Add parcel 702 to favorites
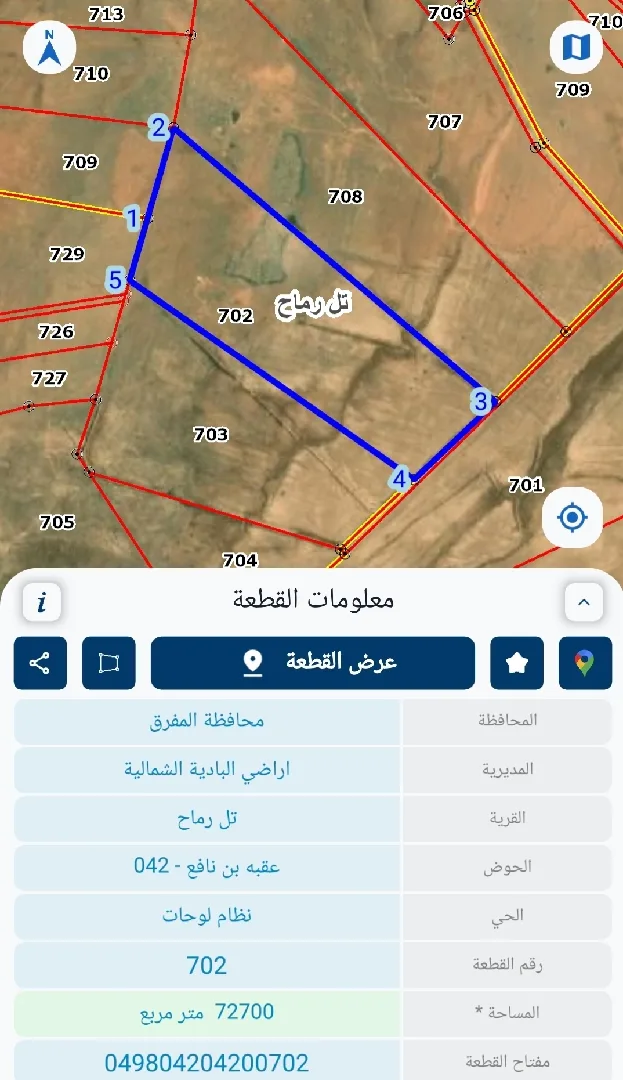This screenshot has height=1080, width=623. (517, 663)
